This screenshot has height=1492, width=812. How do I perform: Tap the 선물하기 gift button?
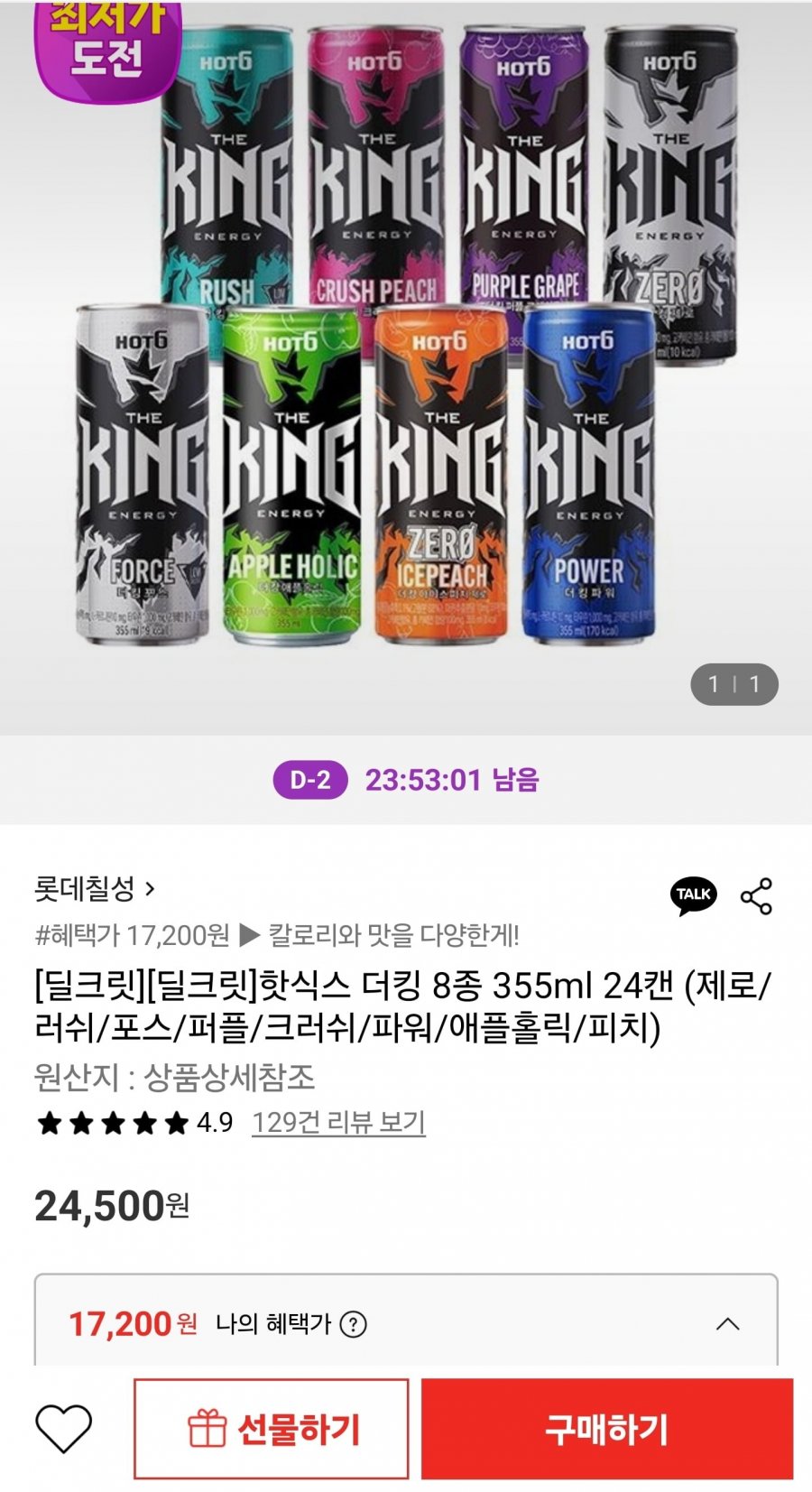coord(272,1429)
